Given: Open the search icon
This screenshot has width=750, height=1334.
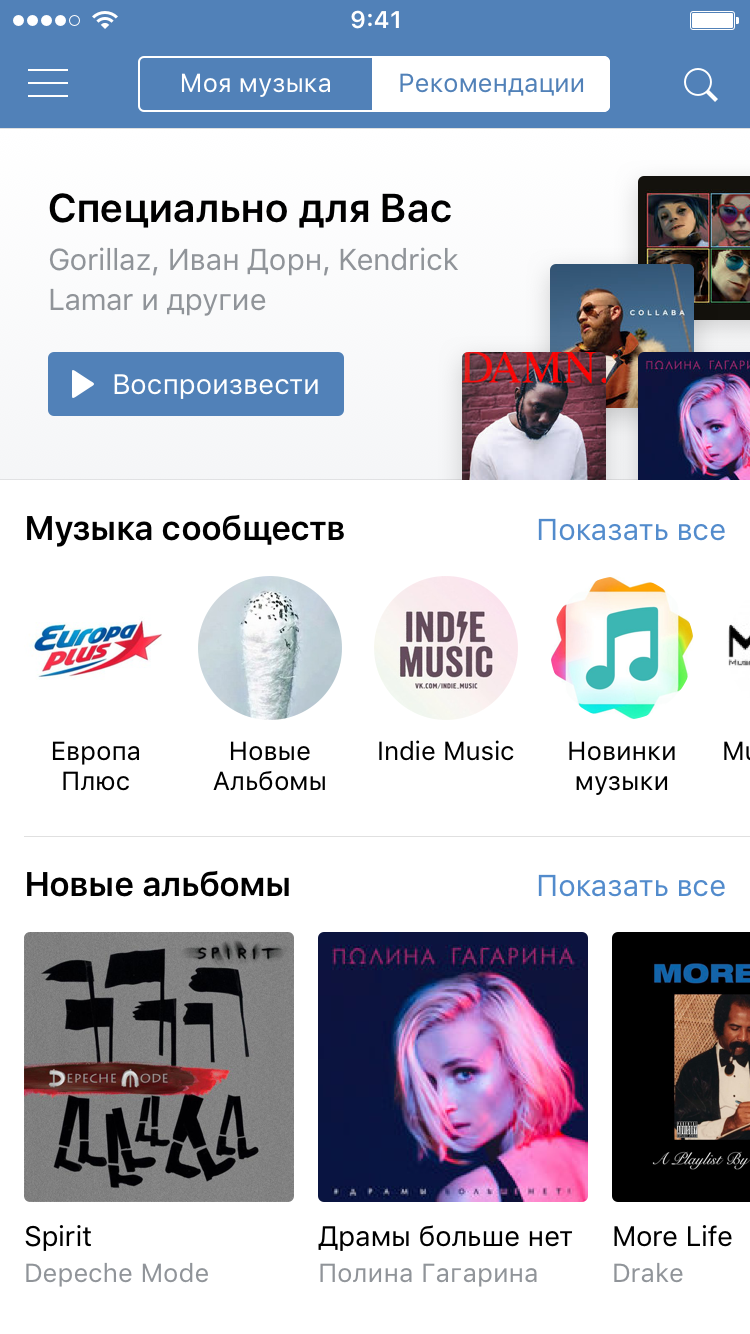Looking at the screenshot, I should click(701, 84).
